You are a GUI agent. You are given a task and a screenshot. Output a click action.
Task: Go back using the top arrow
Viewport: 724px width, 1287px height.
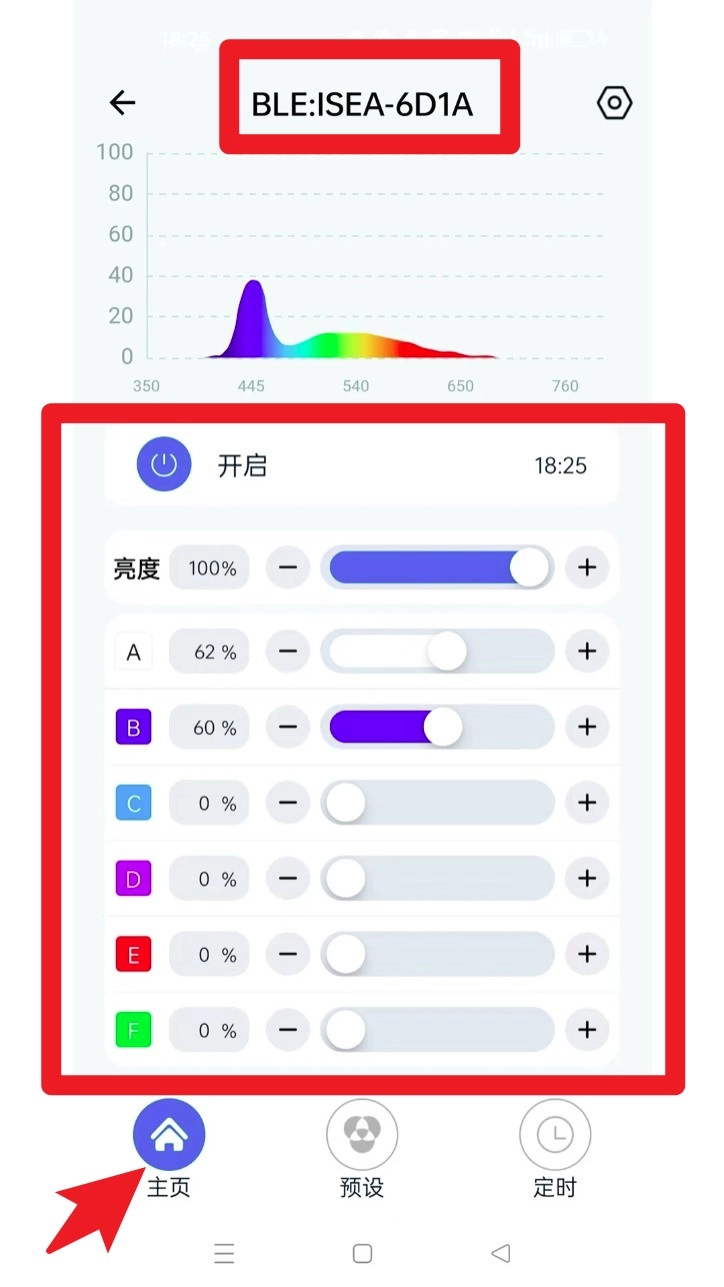tap(122, 102)
